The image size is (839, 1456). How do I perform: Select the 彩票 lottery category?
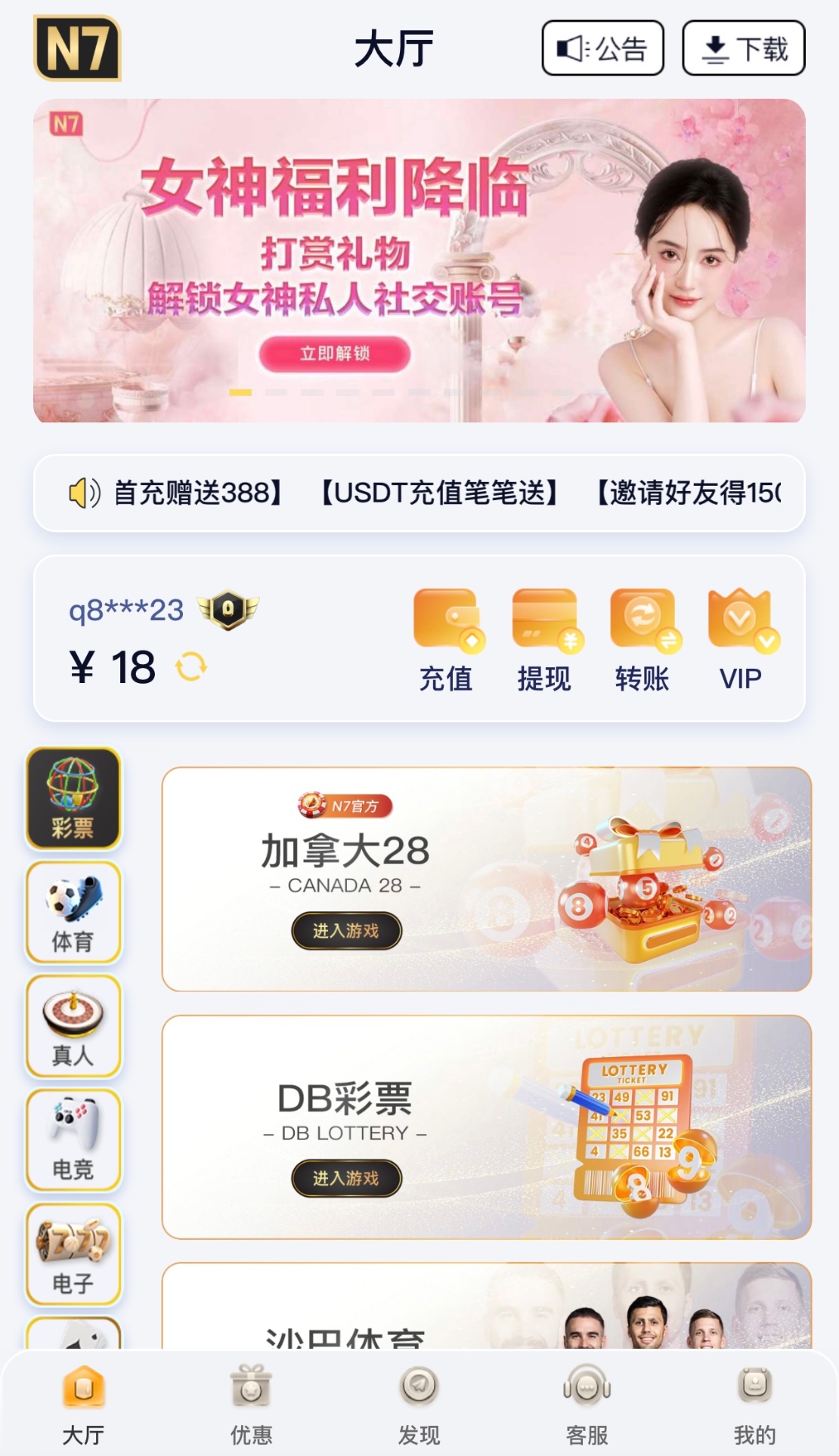[73, 798]
